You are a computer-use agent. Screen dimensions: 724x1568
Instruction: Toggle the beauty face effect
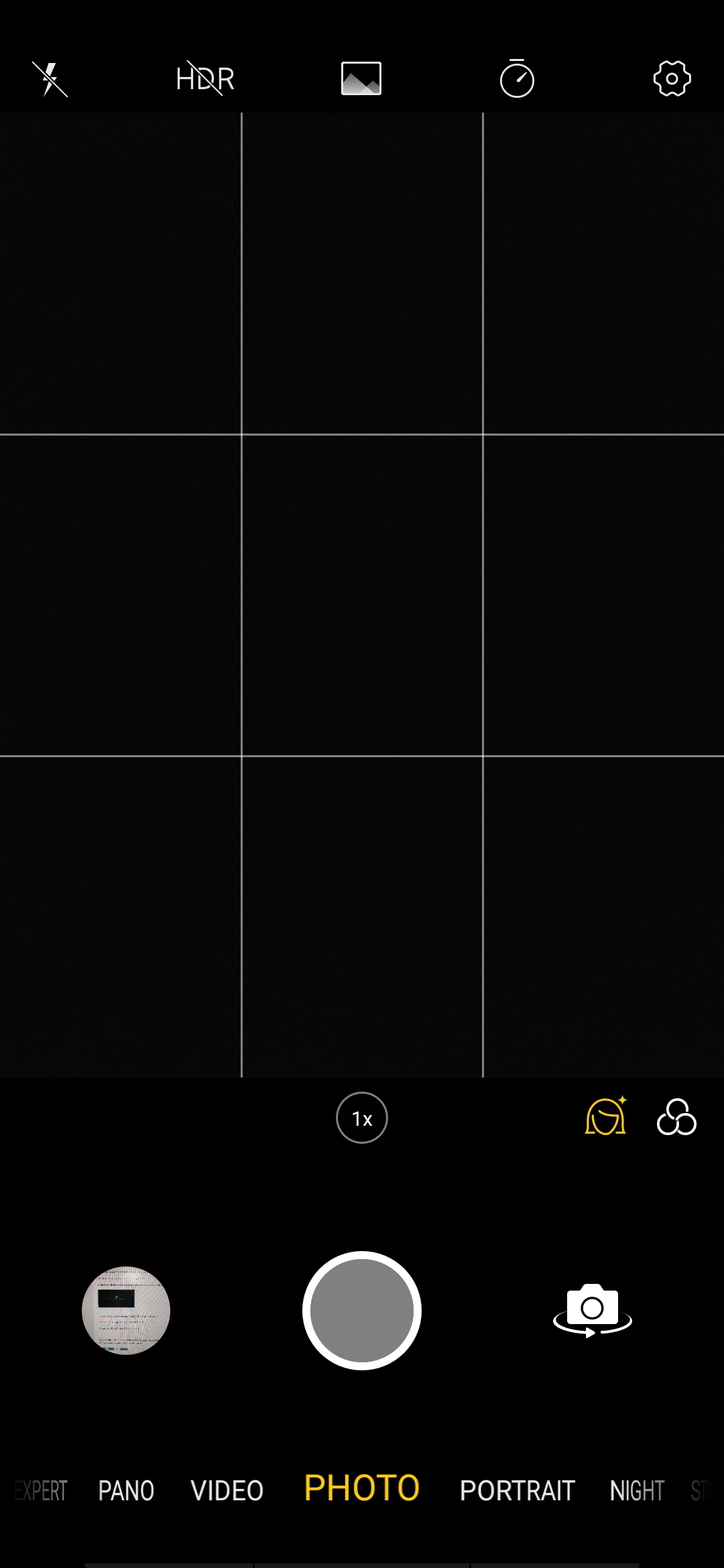(605, 1116)
